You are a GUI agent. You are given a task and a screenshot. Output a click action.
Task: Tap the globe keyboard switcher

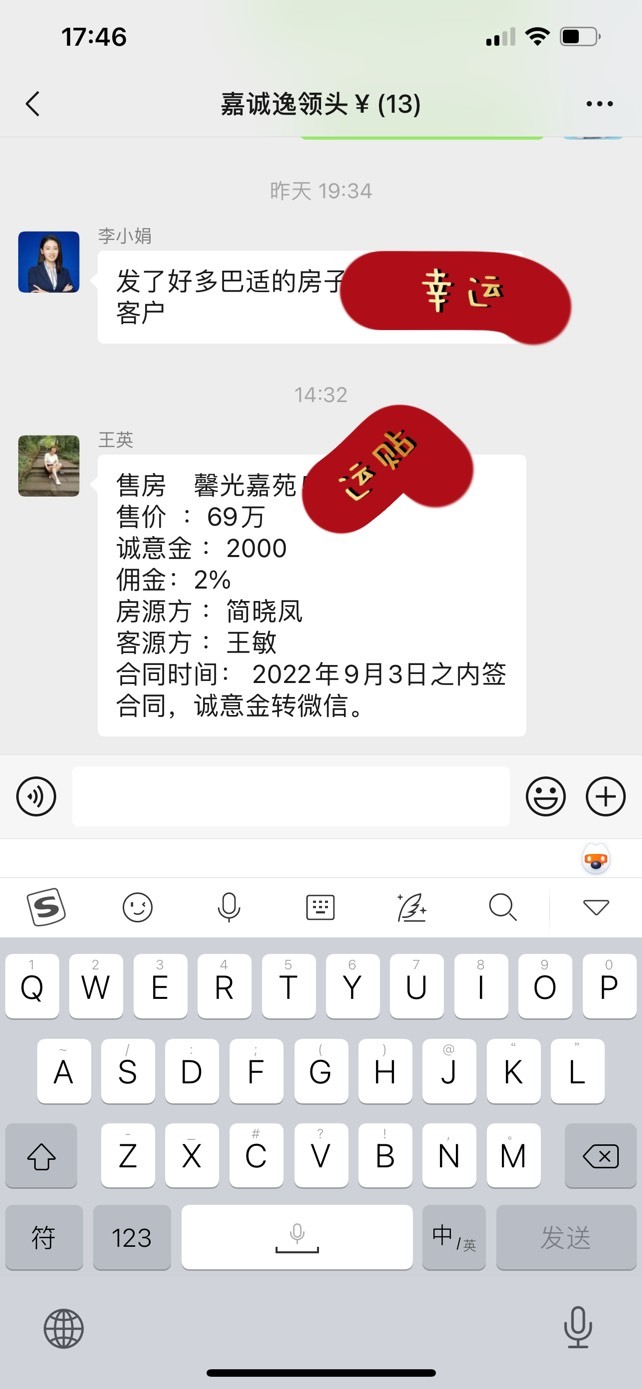[x=64, y=1329]
